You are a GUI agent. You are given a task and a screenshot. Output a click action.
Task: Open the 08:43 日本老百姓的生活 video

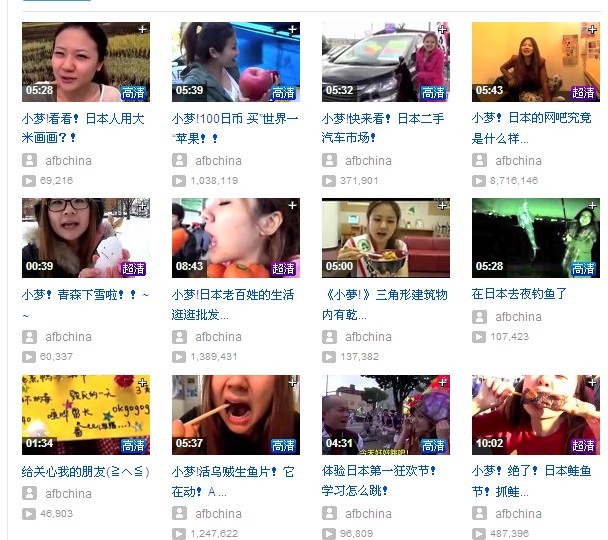[235, 237]
